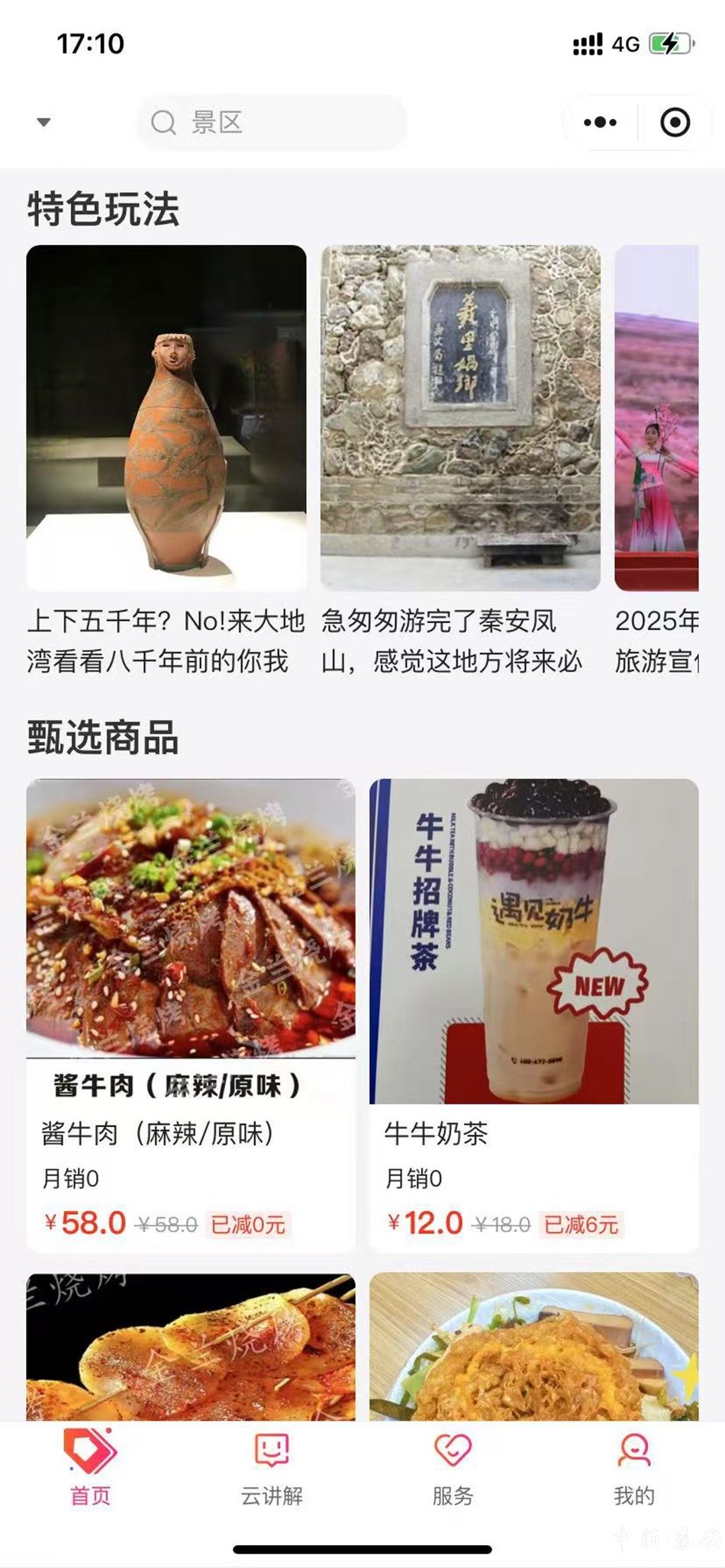Screen dimensions: 725x1568
Task: Close the mini program with the circle button
Action: point(675,122)
